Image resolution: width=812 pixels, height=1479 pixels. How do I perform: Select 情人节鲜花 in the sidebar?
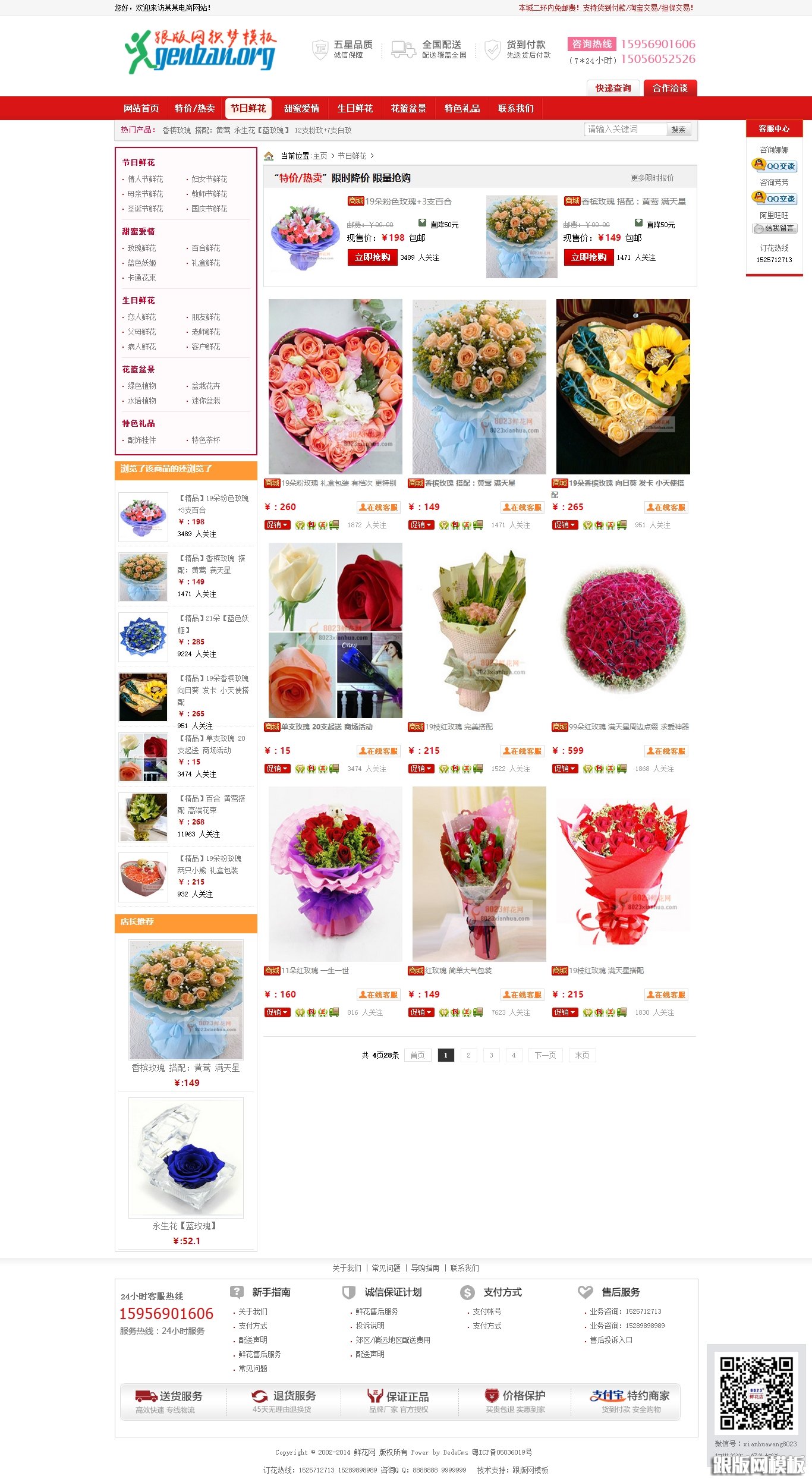tap(145, 179)
